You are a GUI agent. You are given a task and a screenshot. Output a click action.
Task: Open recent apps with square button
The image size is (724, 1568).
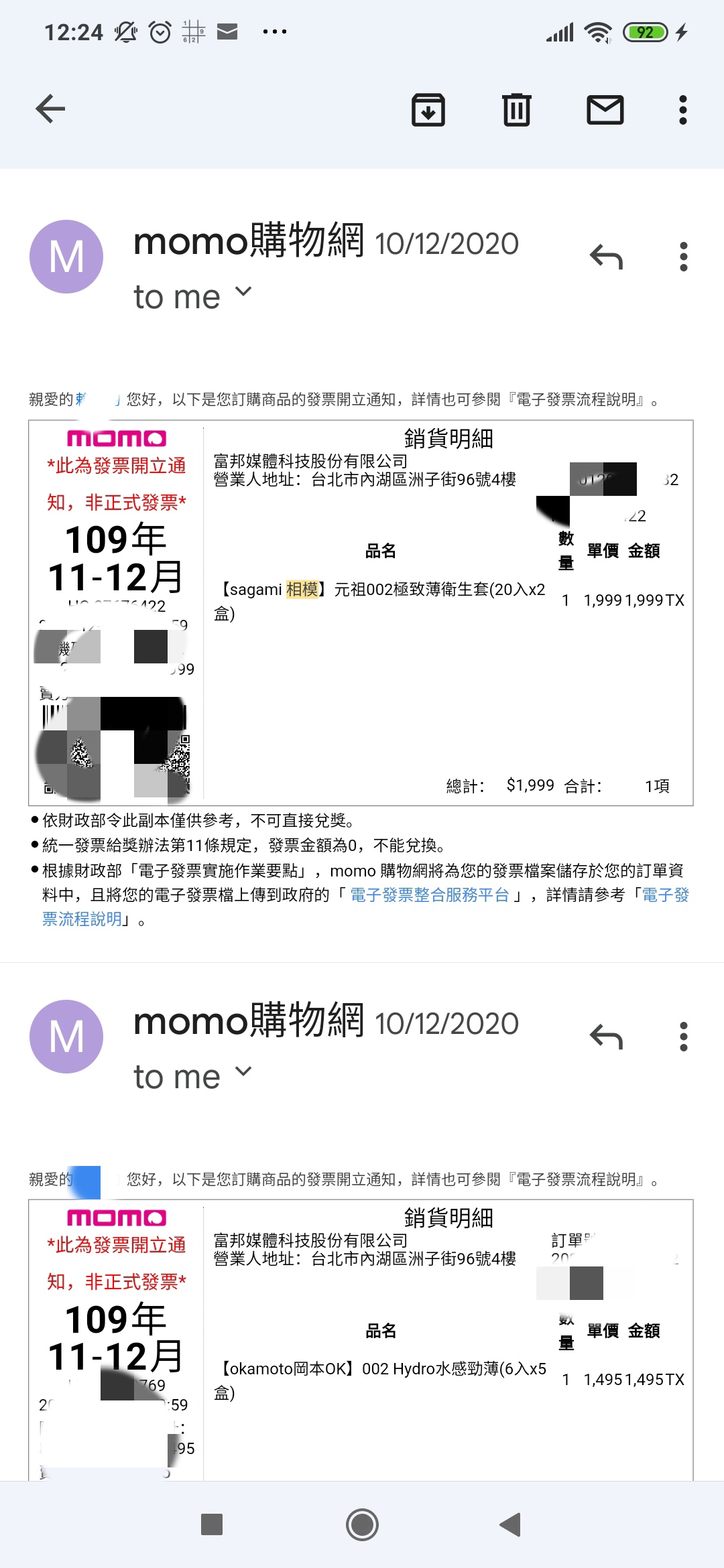click(x=212, y=1524)
